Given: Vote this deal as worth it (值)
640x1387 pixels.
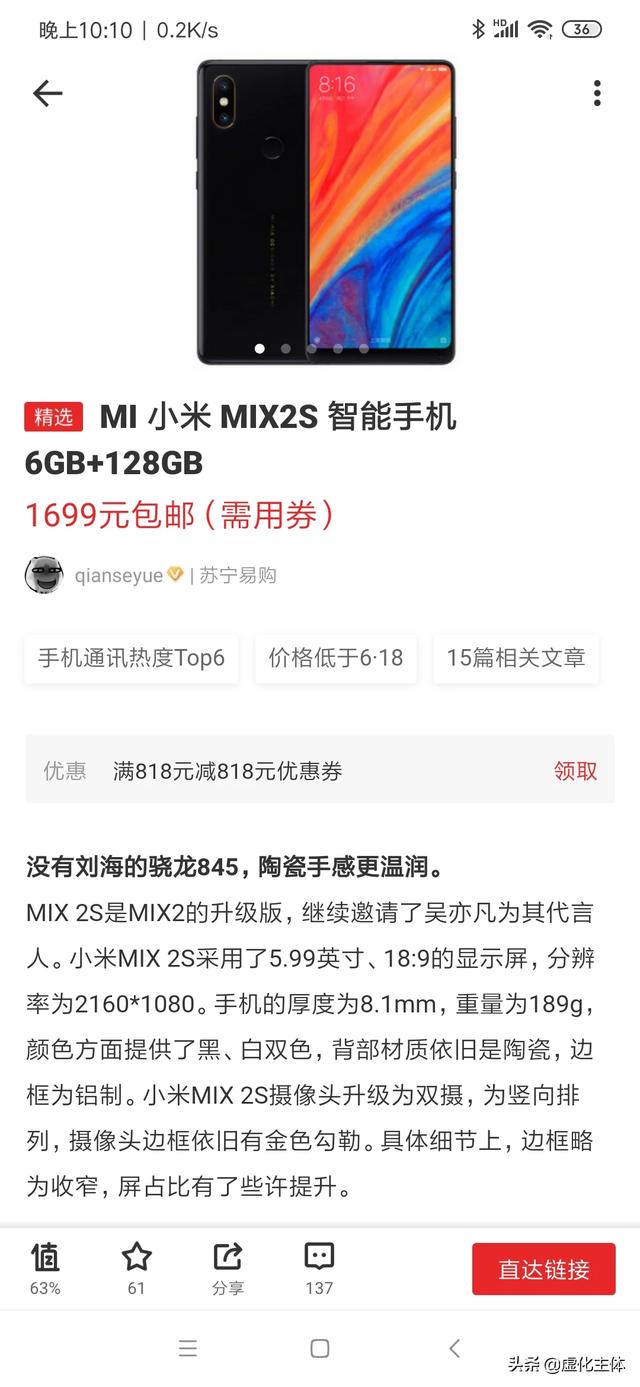Looking at the screenshot, I should pos(45,1267).
